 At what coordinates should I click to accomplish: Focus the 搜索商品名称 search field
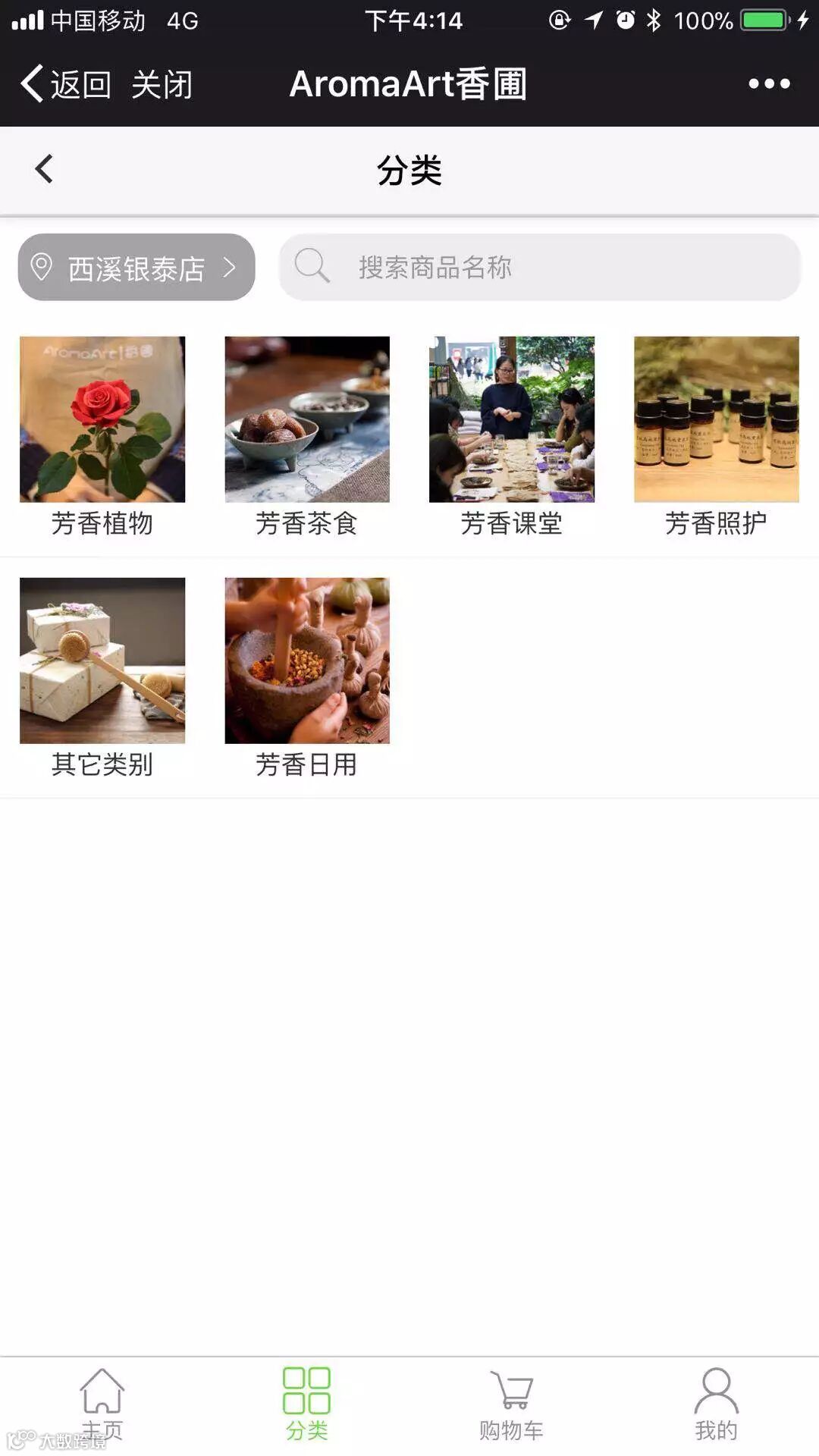[x=540, y=268]
